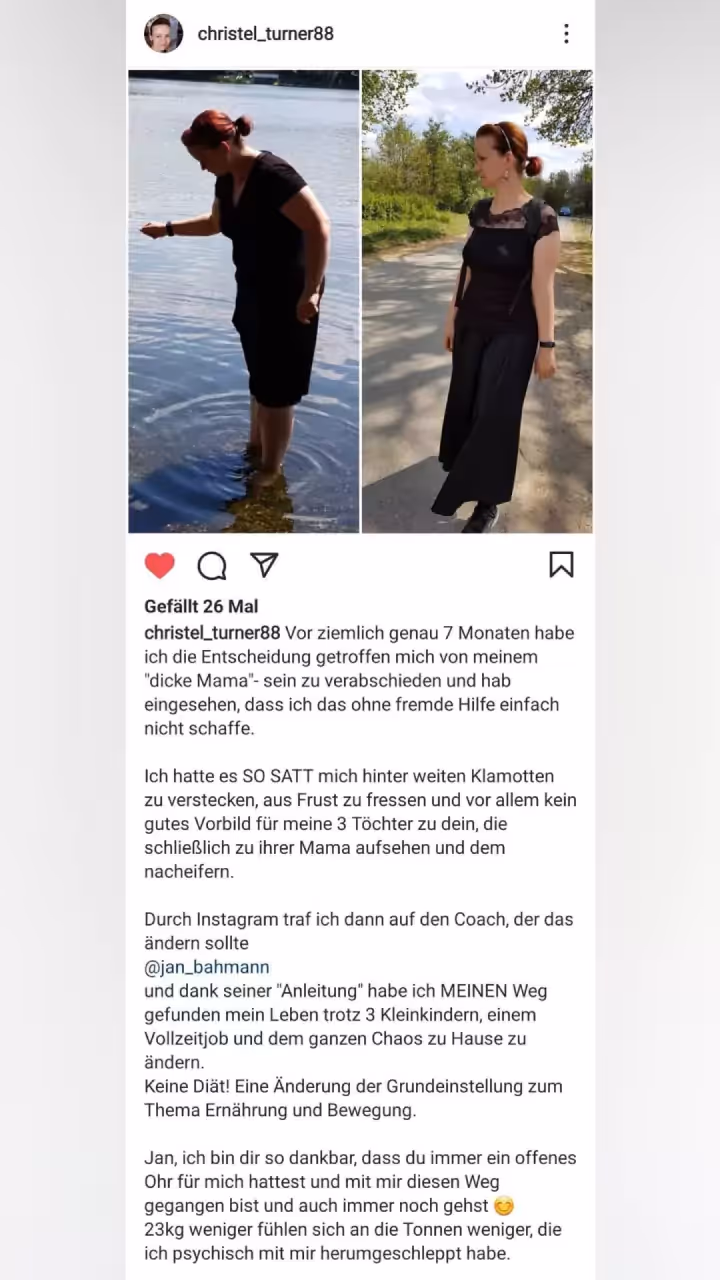
Task: Bookmark this post
Action: [x=562, y=565]
